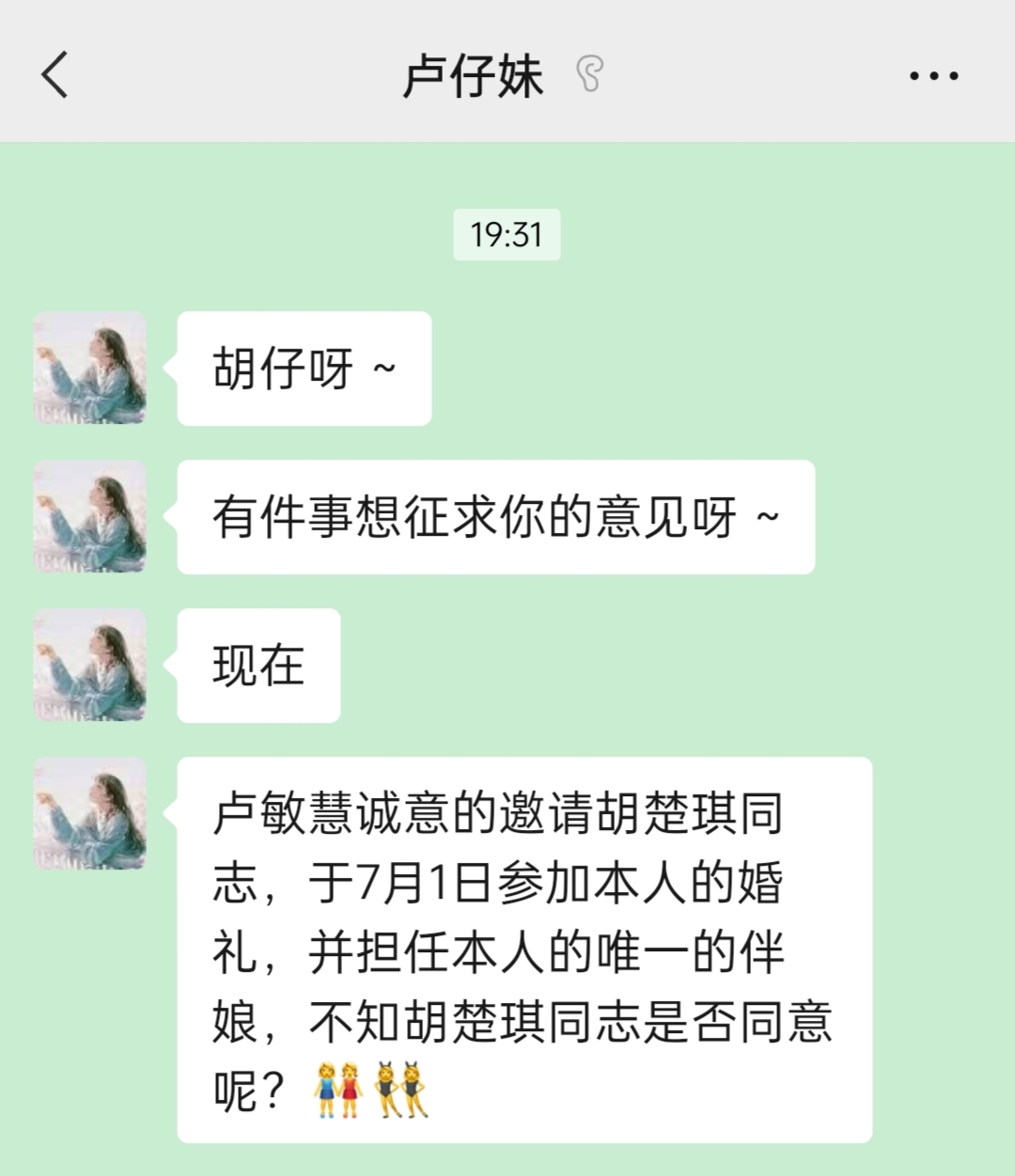Open sender's avatar beside 胡仔呀 message
The height and width of the screenshot is (1176, 1015).
point(90,368)
